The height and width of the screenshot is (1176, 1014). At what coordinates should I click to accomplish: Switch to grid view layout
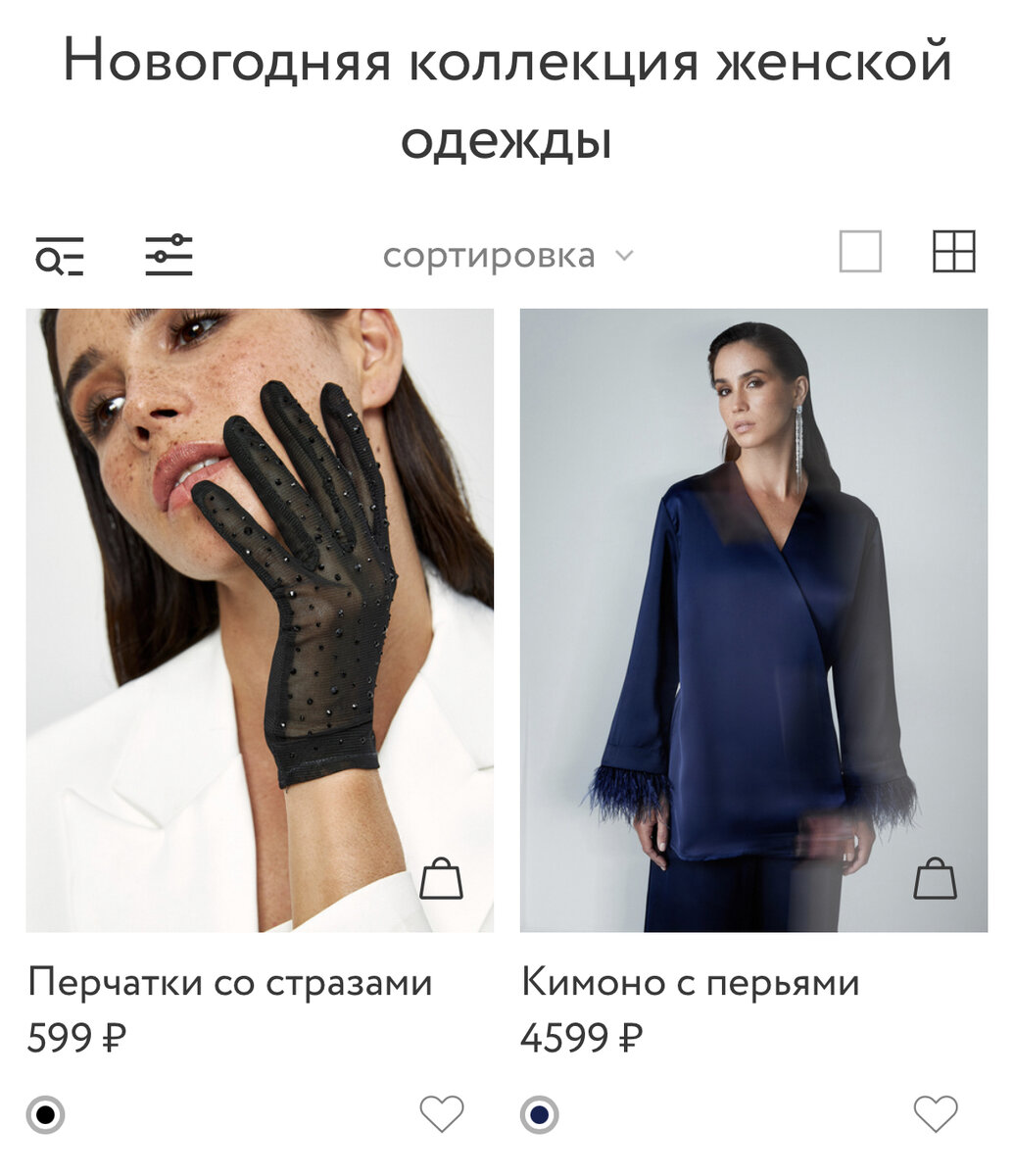pos(953,252)
